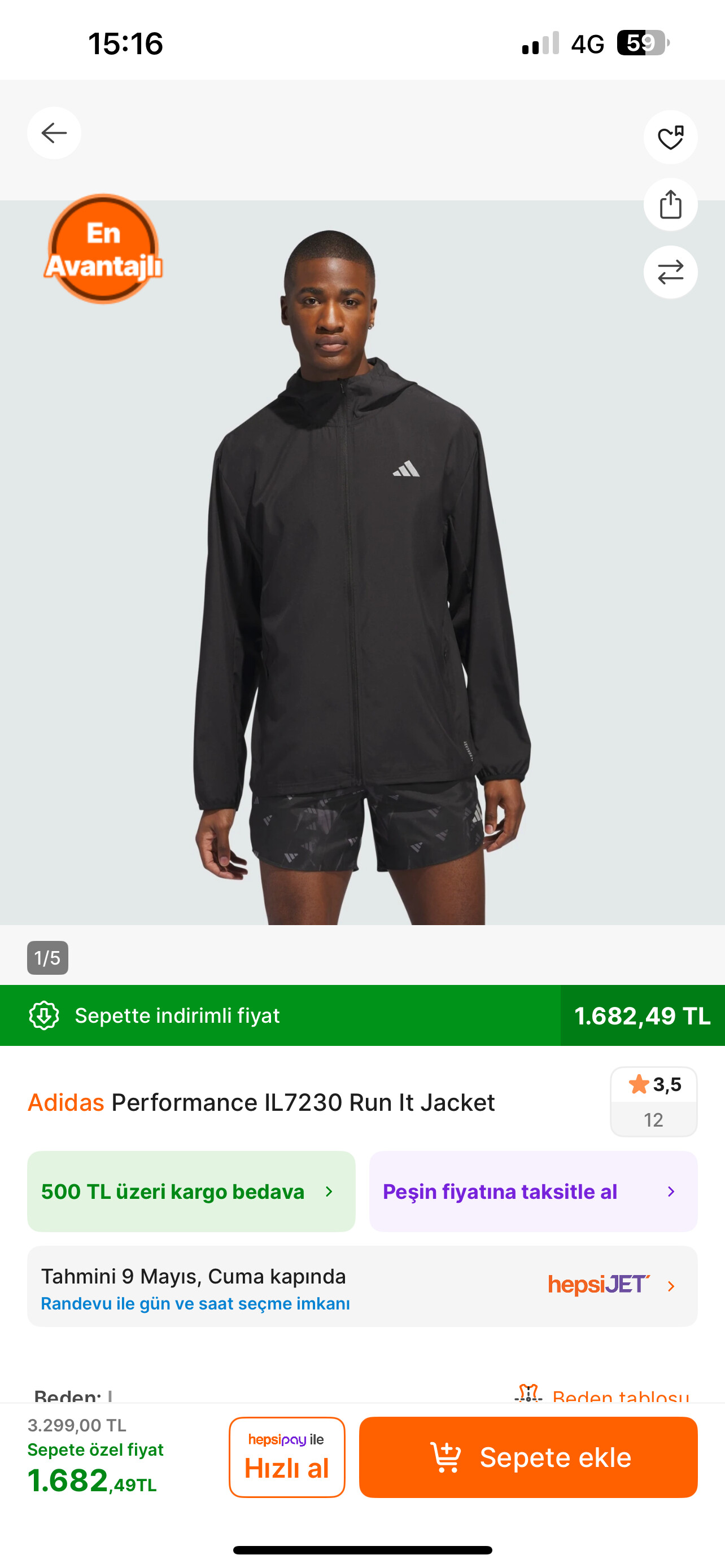Viewport: 725px width, 1568px height.
Task: Add the jacket to favorites list
Action: pyautogui.click(x=670, y=138)
